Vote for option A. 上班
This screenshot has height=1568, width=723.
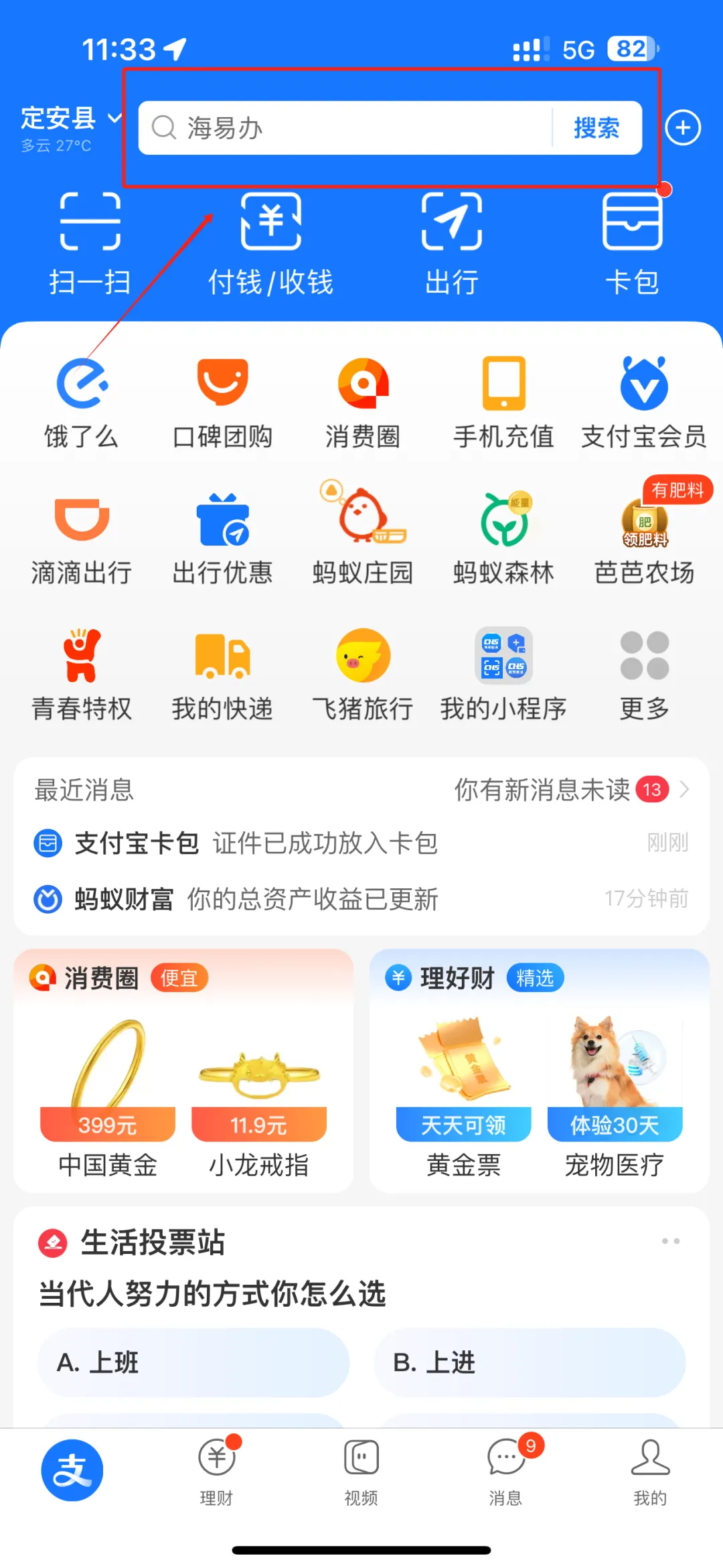(194, 1362)
